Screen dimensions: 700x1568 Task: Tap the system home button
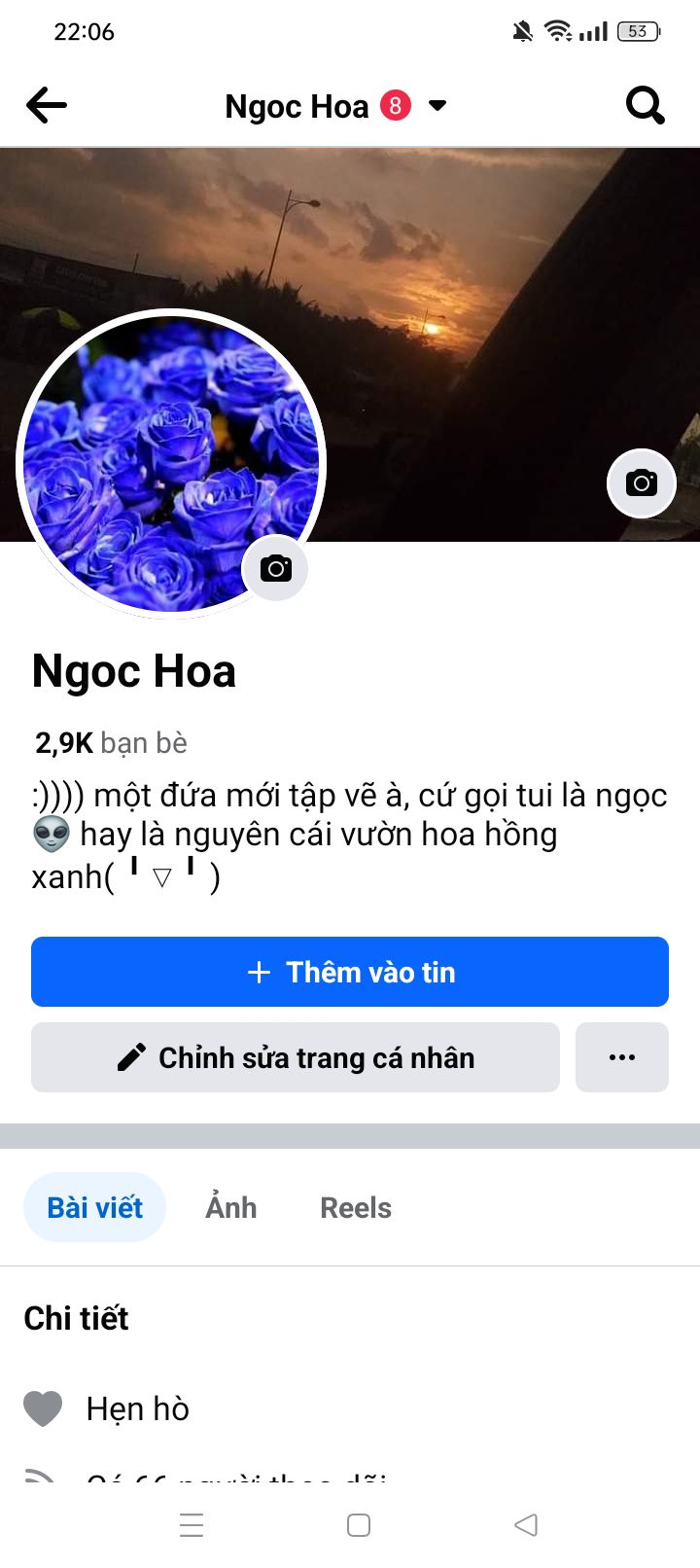[359, 1525]
